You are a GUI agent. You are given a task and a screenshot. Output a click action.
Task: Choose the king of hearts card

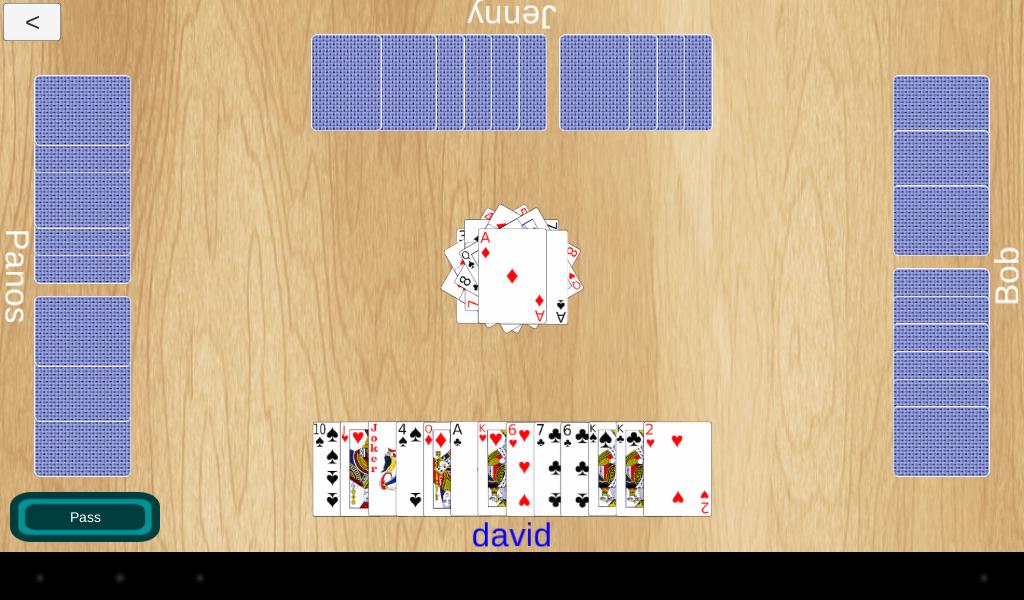(491, 470)
